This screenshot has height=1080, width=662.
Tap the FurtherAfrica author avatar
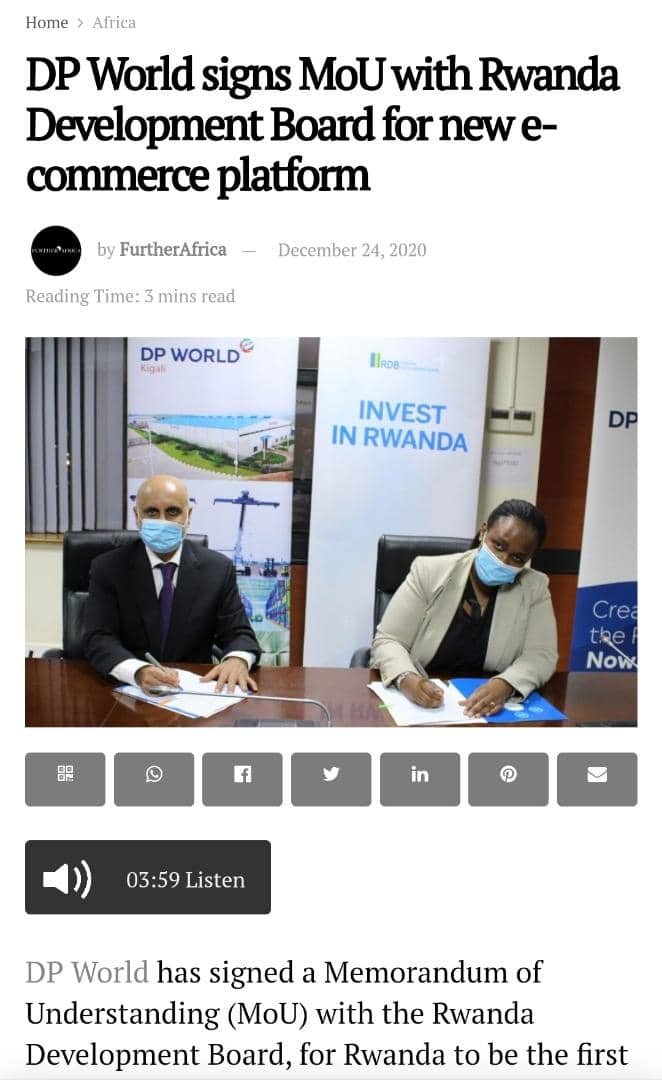[x=56, y=251]
